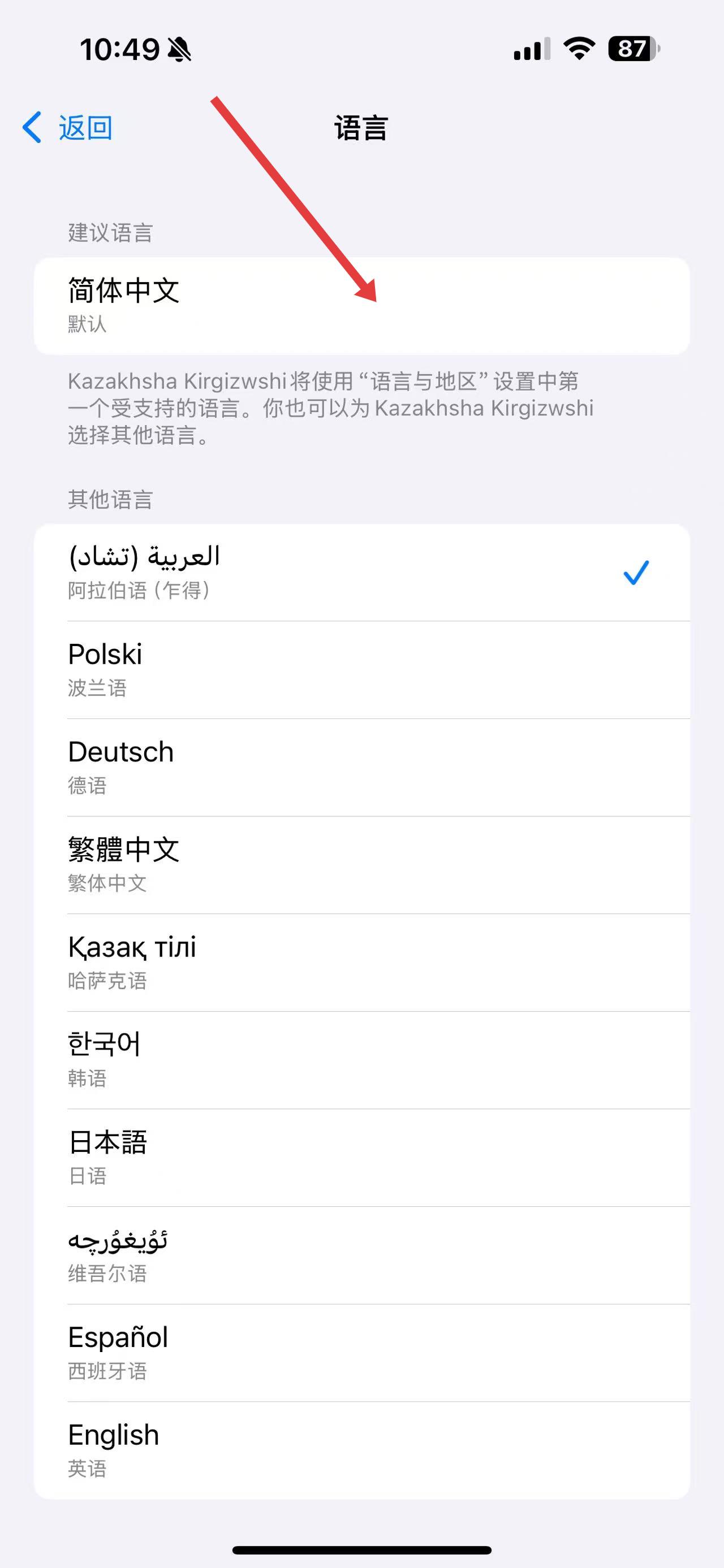Switch language to Español
Viewport: 724px width, 1568px height.
point(361,1353)
